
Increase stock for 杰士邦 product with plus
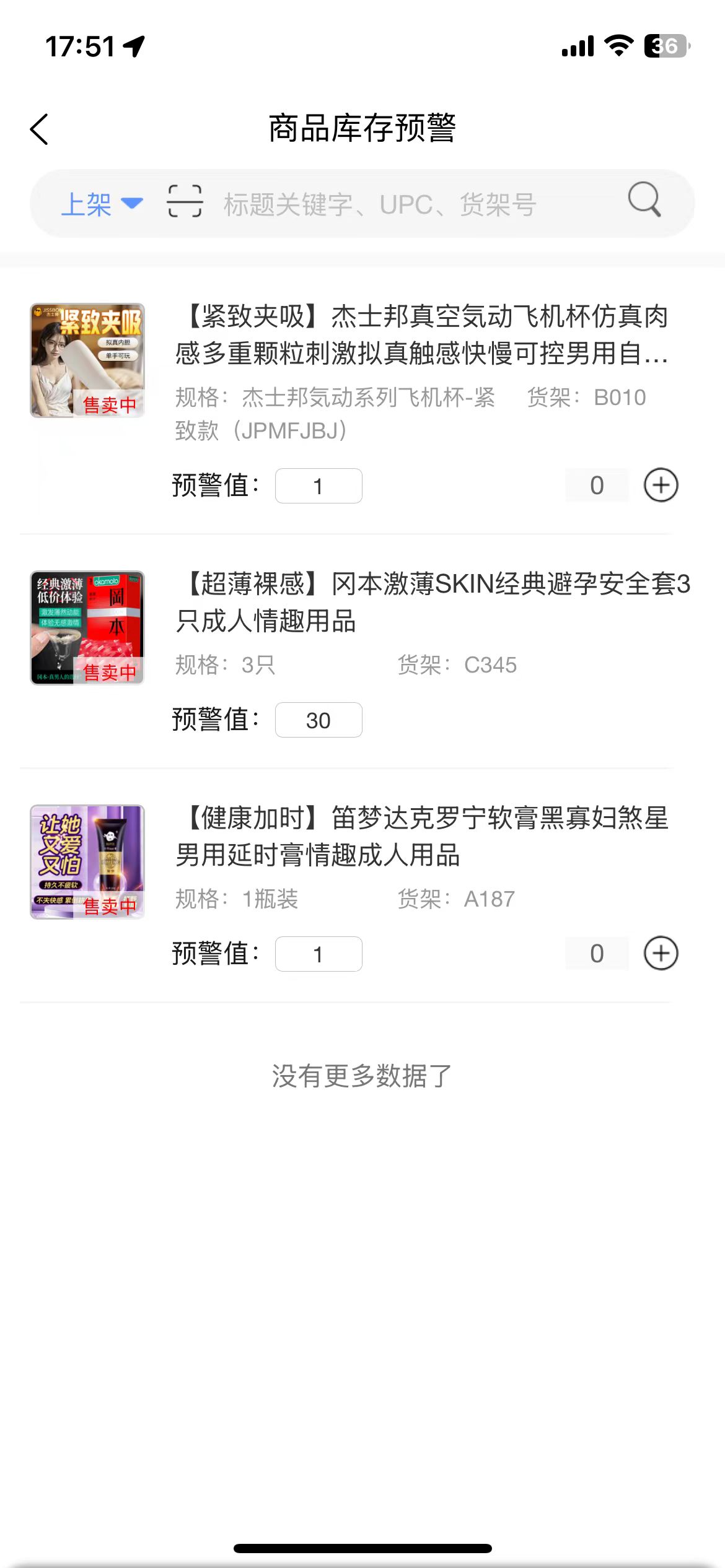click(x=661, y=485)
